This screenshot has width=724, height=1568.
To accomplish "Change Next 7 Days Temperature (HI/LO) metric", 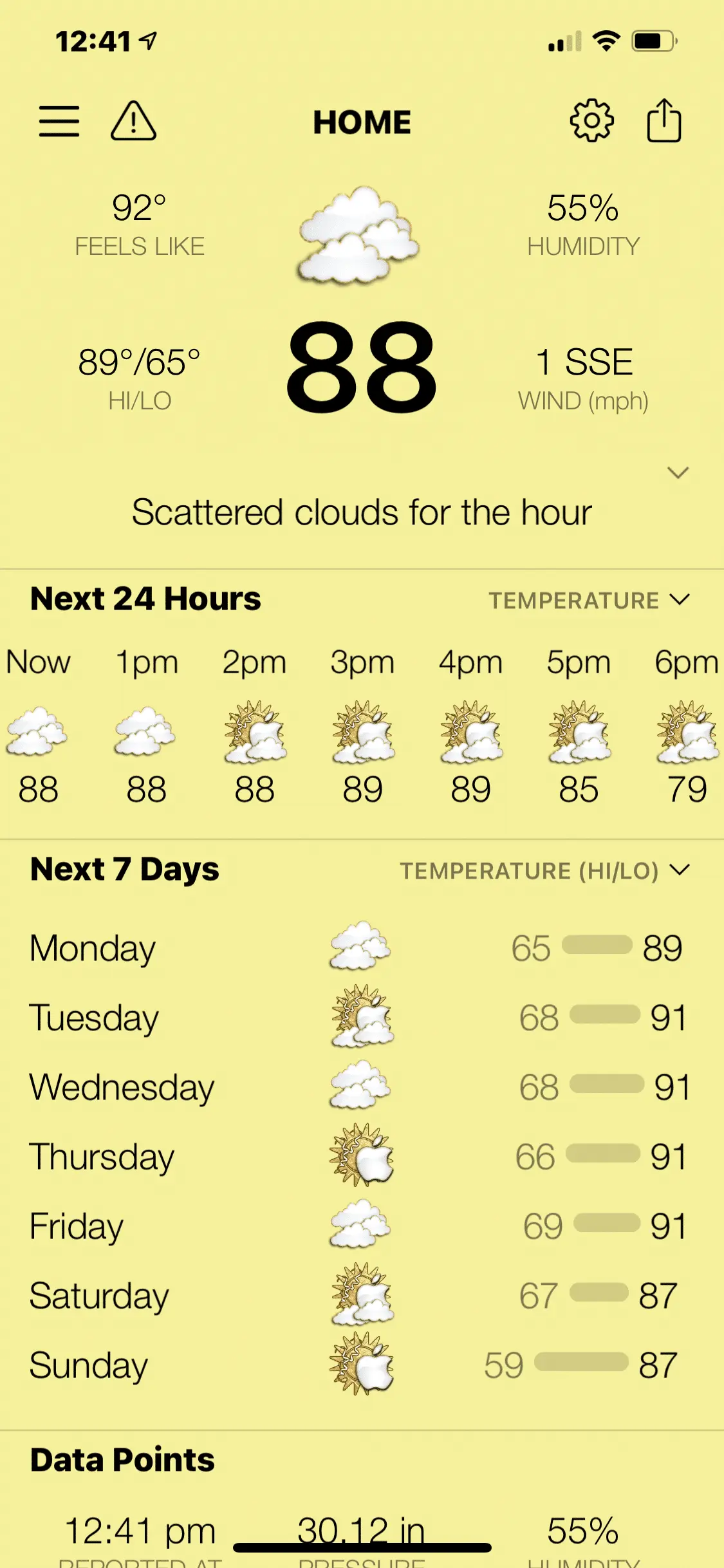I will click(544, 871).
